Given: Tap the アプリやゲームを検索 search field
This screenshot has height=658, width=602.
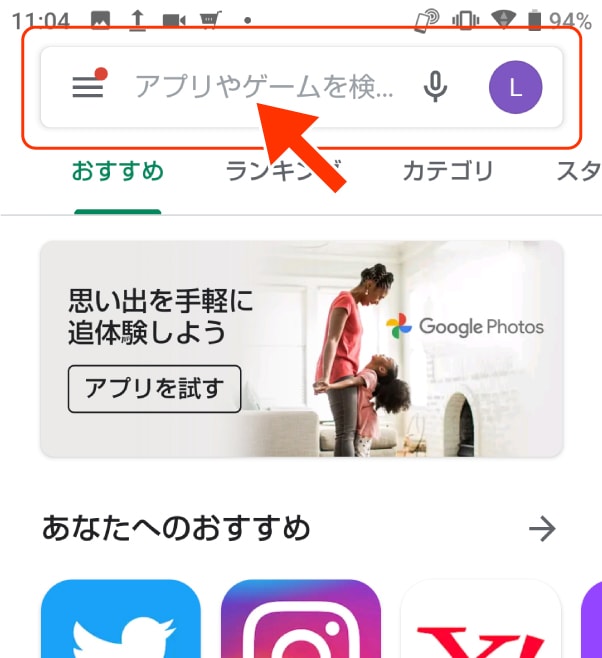Looking at the screenshot, I should coord(264,87).
